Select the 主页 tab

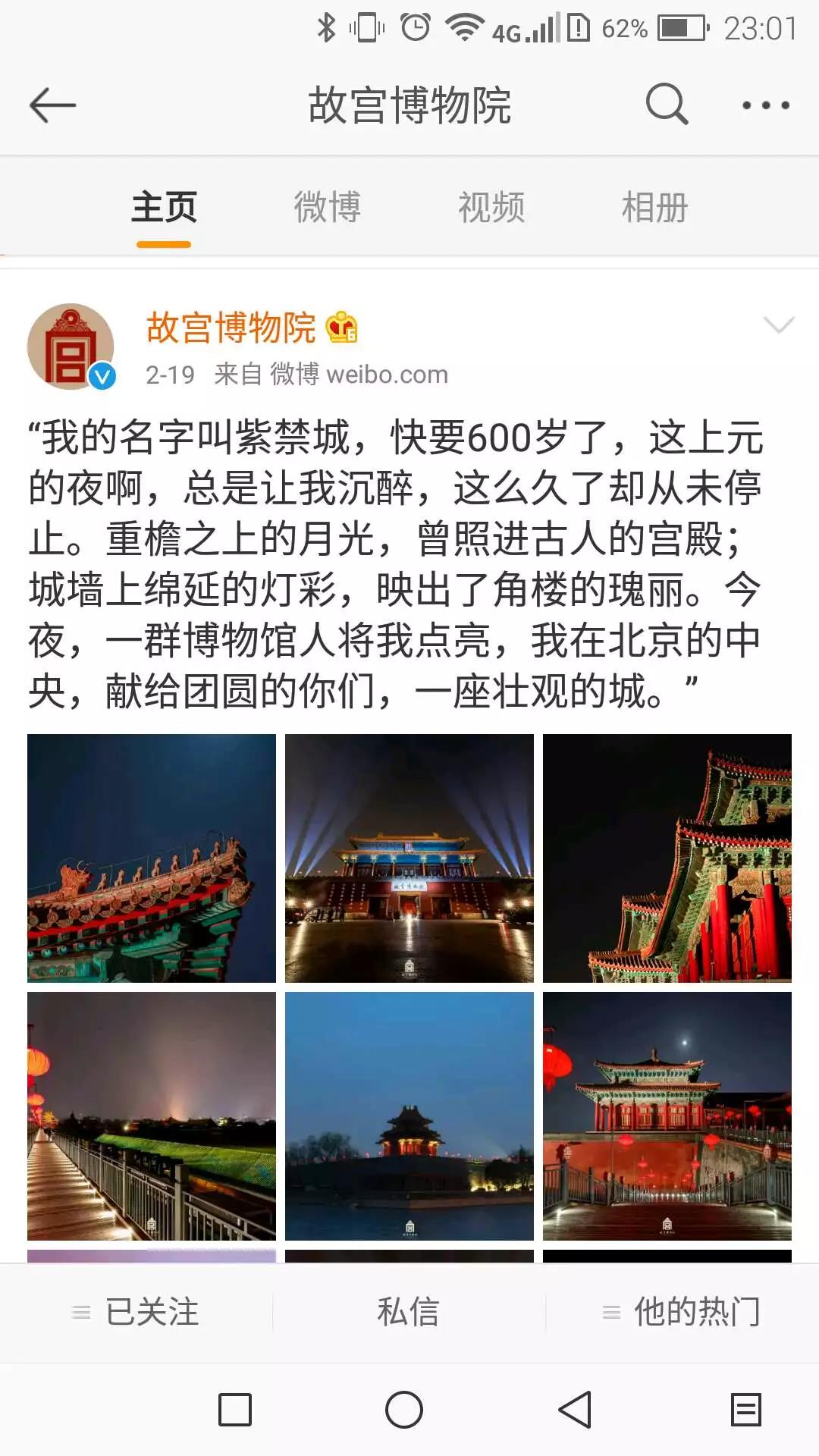click(164, 208)
